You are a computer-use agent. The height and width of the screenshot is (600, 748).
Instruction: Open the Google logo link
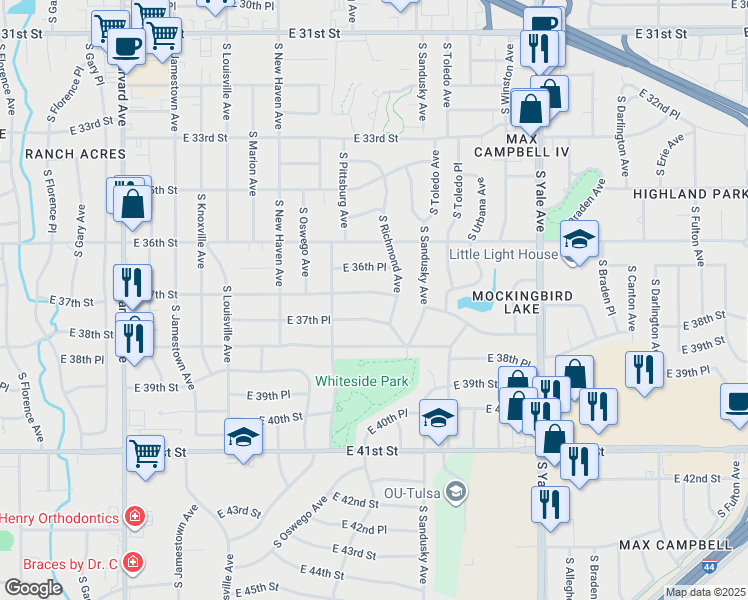click(x=33, y=588)
